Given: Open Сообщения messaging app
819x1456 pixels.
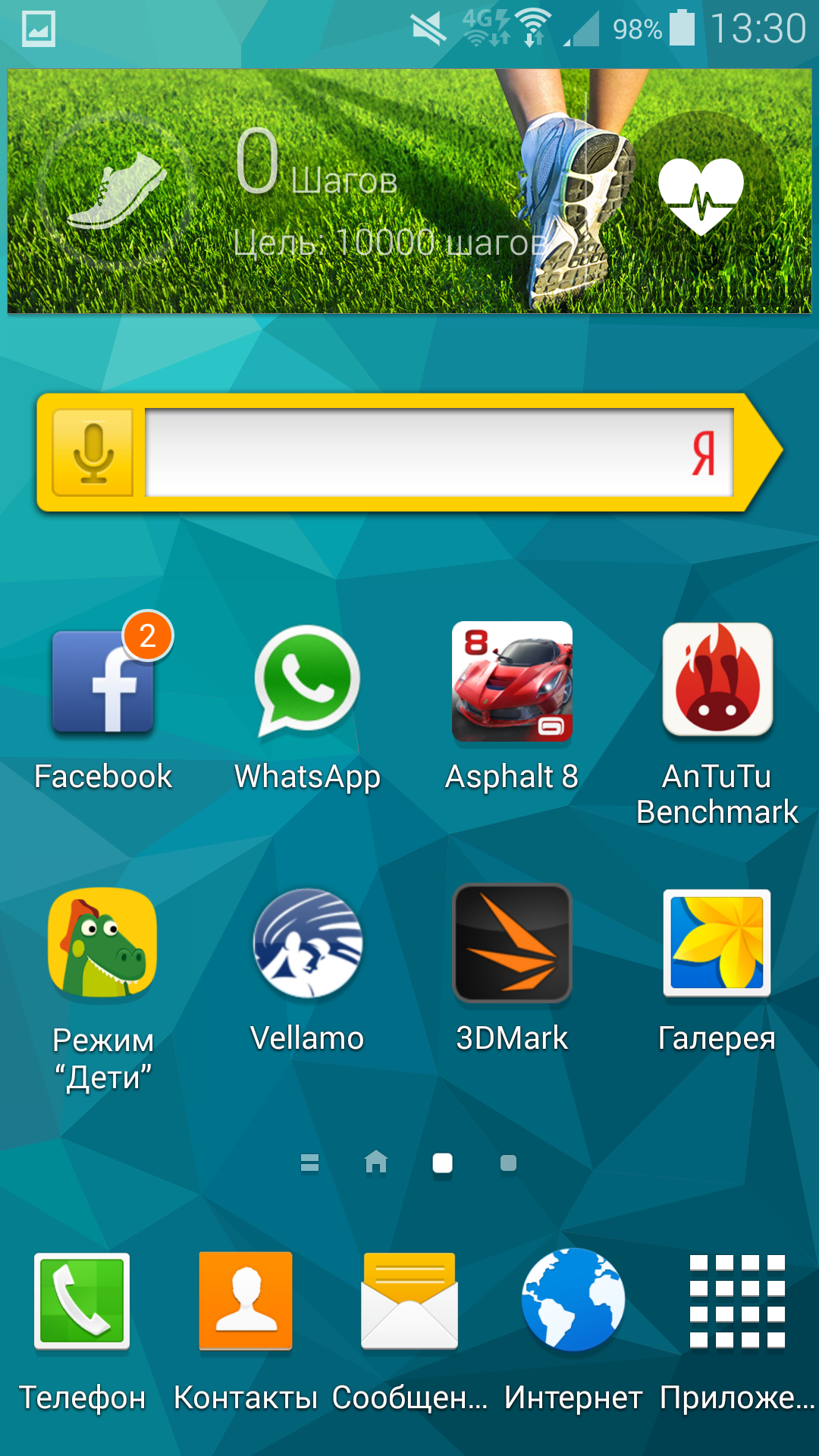Looking at the screenshot, I should 409,1301.
